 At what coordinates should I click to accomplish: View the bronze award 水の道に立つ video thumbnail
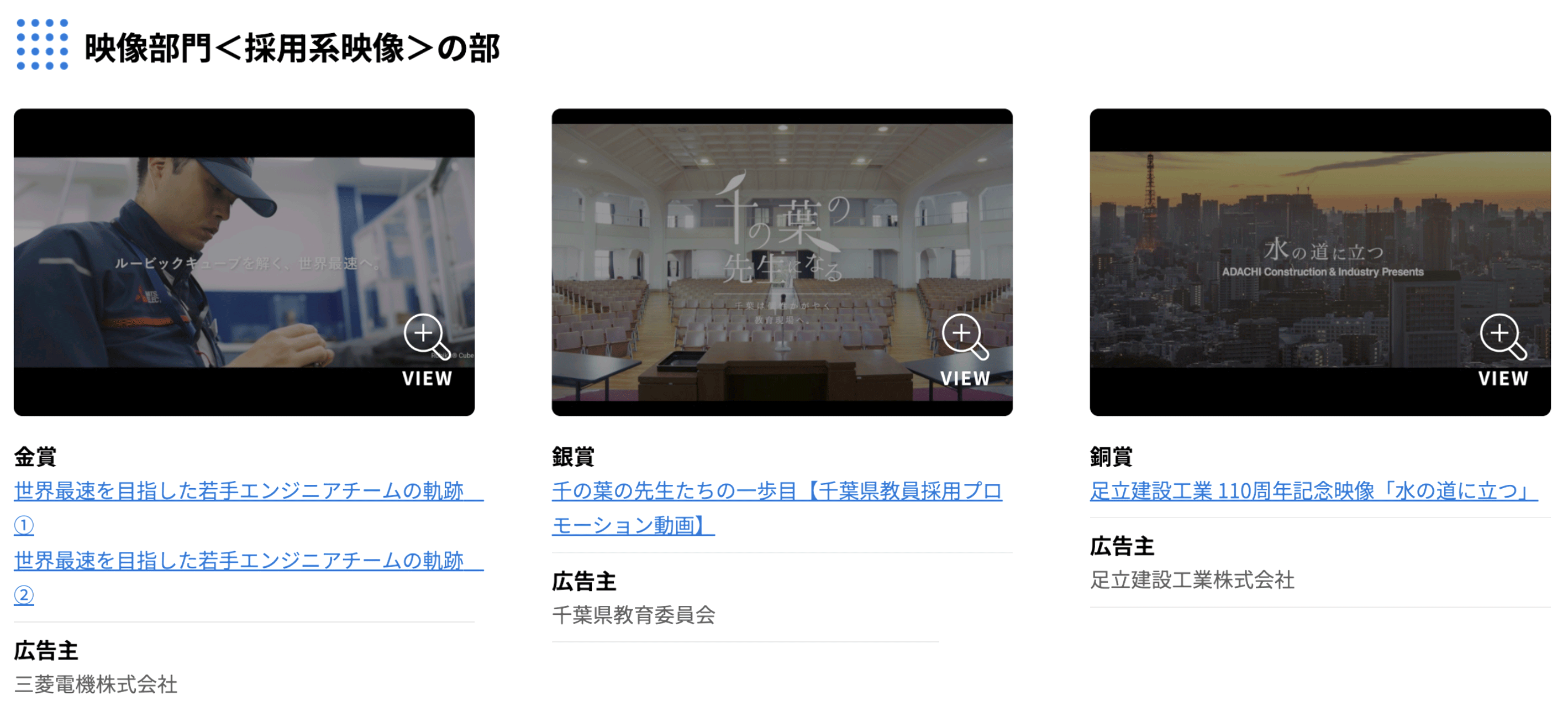1320,262
